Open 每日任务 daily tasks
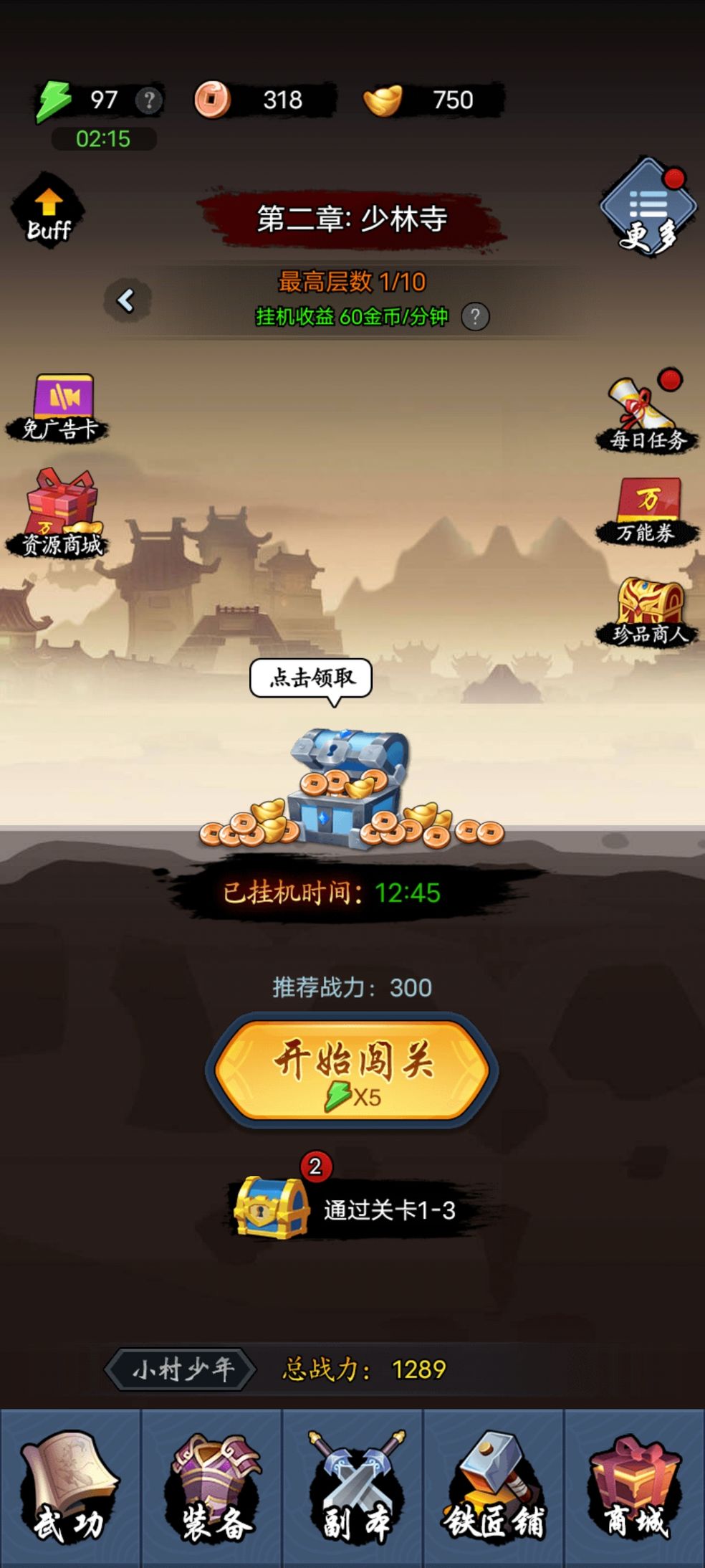The image size is (705, 1568). click(x=646, y=413)
